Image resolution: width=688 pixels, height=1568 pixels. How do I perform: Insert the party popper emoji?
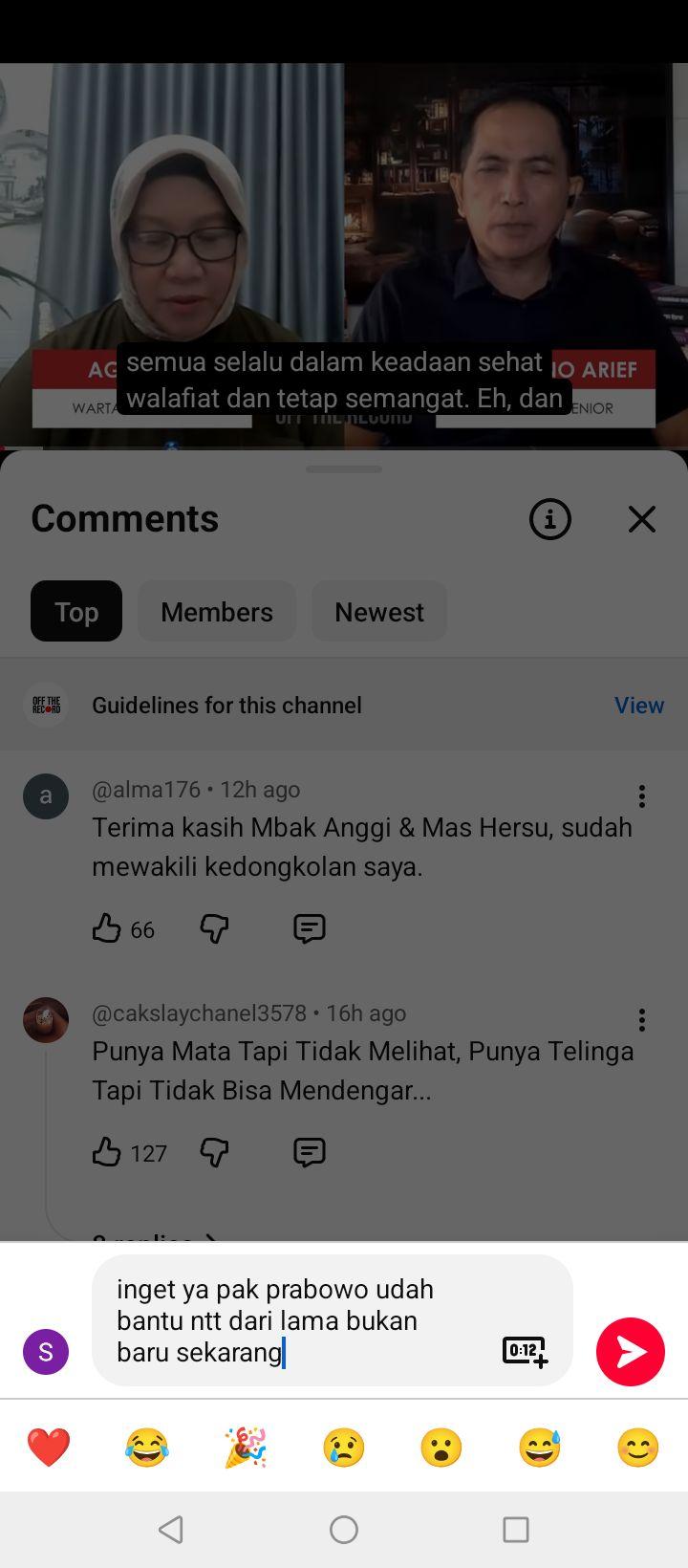coord(246,1448)
